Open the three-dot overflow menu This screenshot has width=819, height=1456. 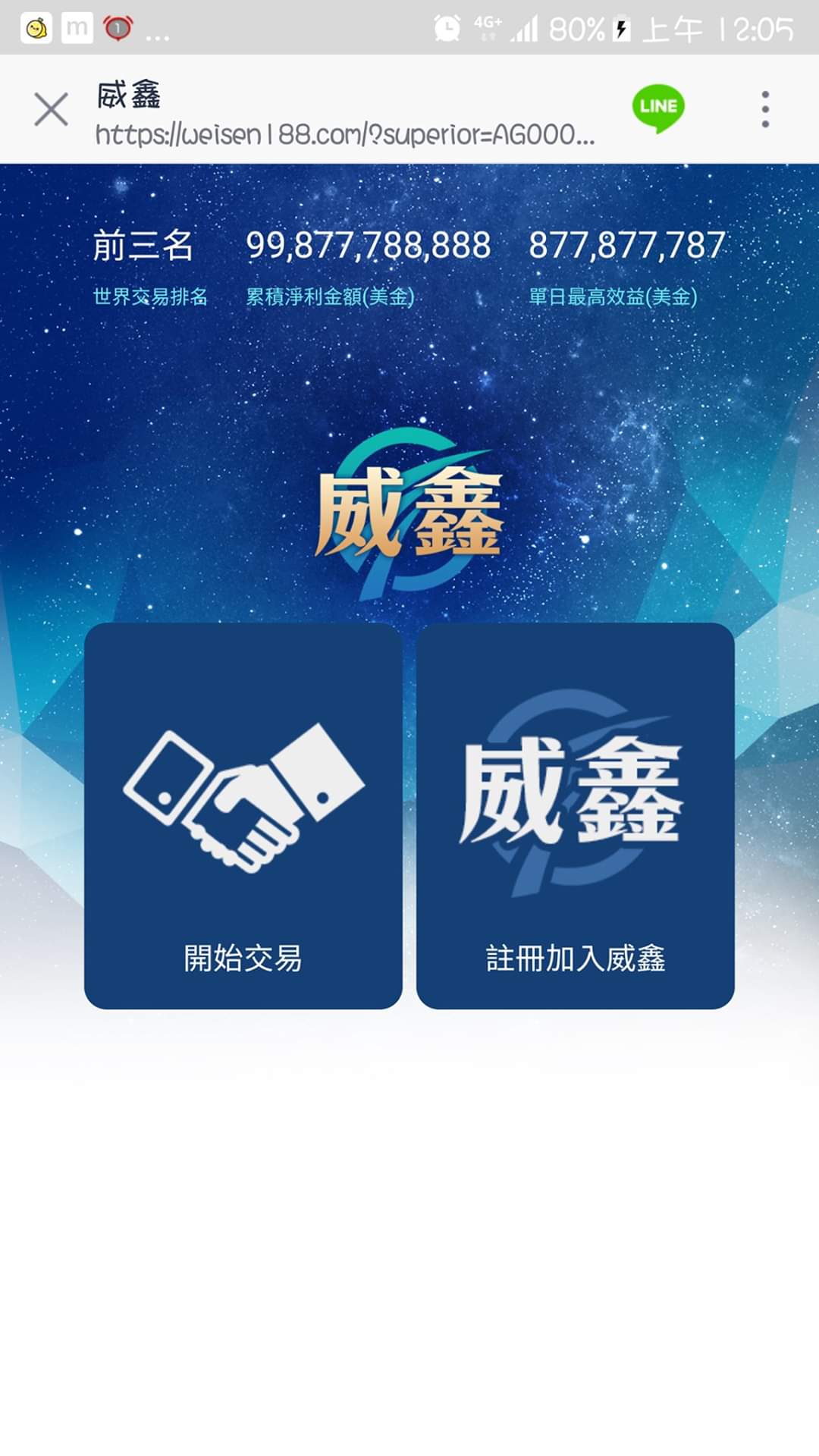765,109
